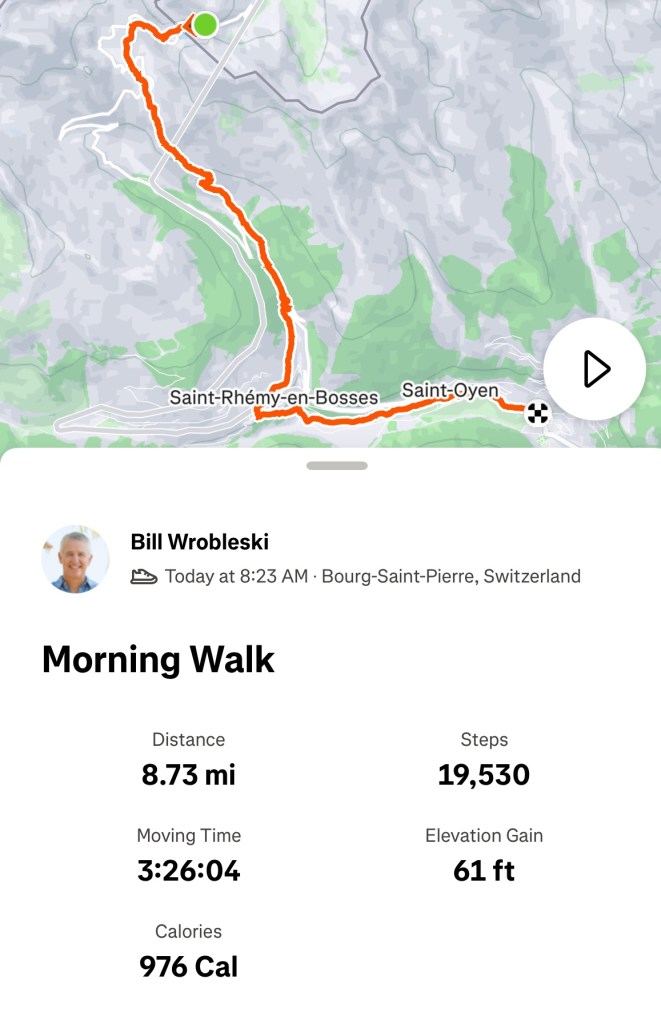This screenshot has width=661, height=1024.
Task: Tap the sheet drag handle
Action: 337,465
